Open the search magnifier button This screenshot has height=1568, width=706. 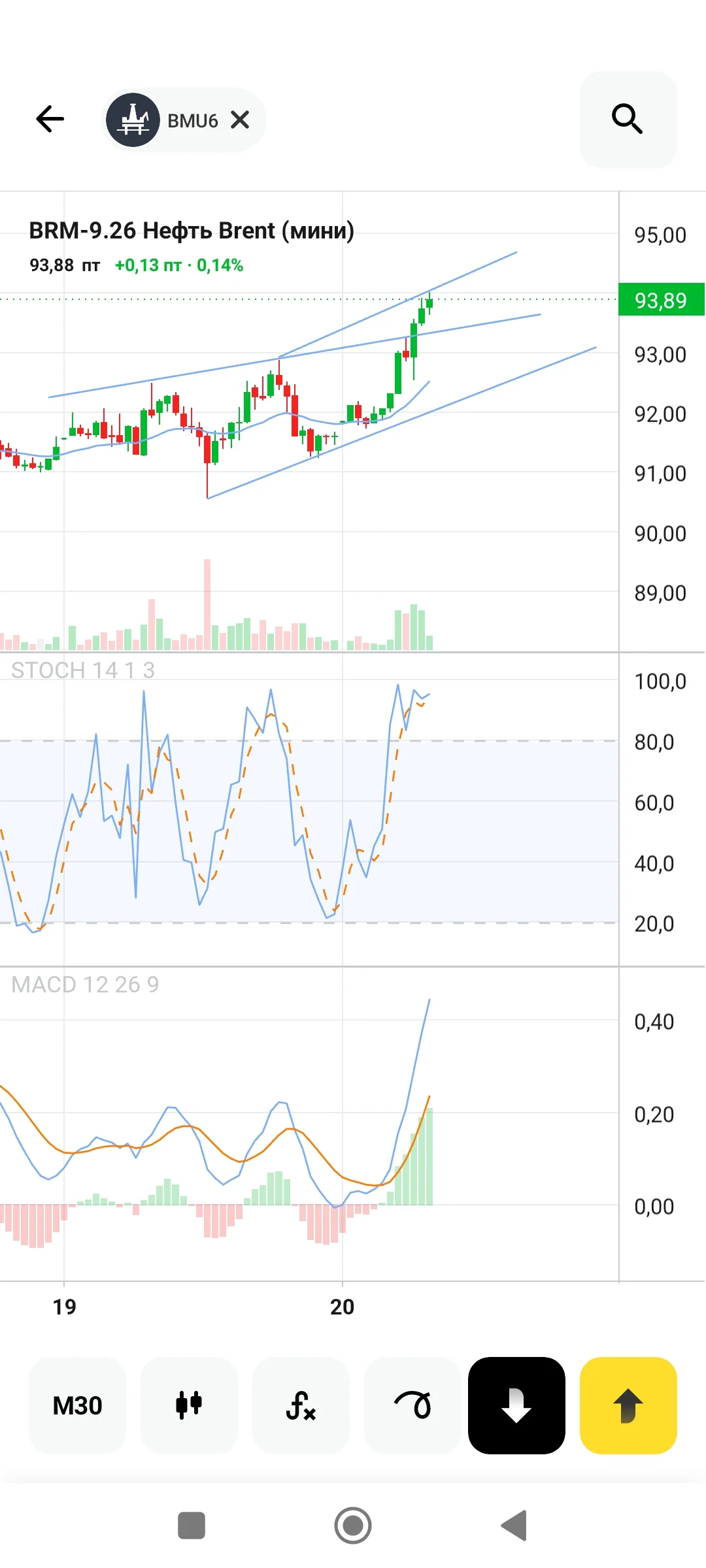pos(628,120)
